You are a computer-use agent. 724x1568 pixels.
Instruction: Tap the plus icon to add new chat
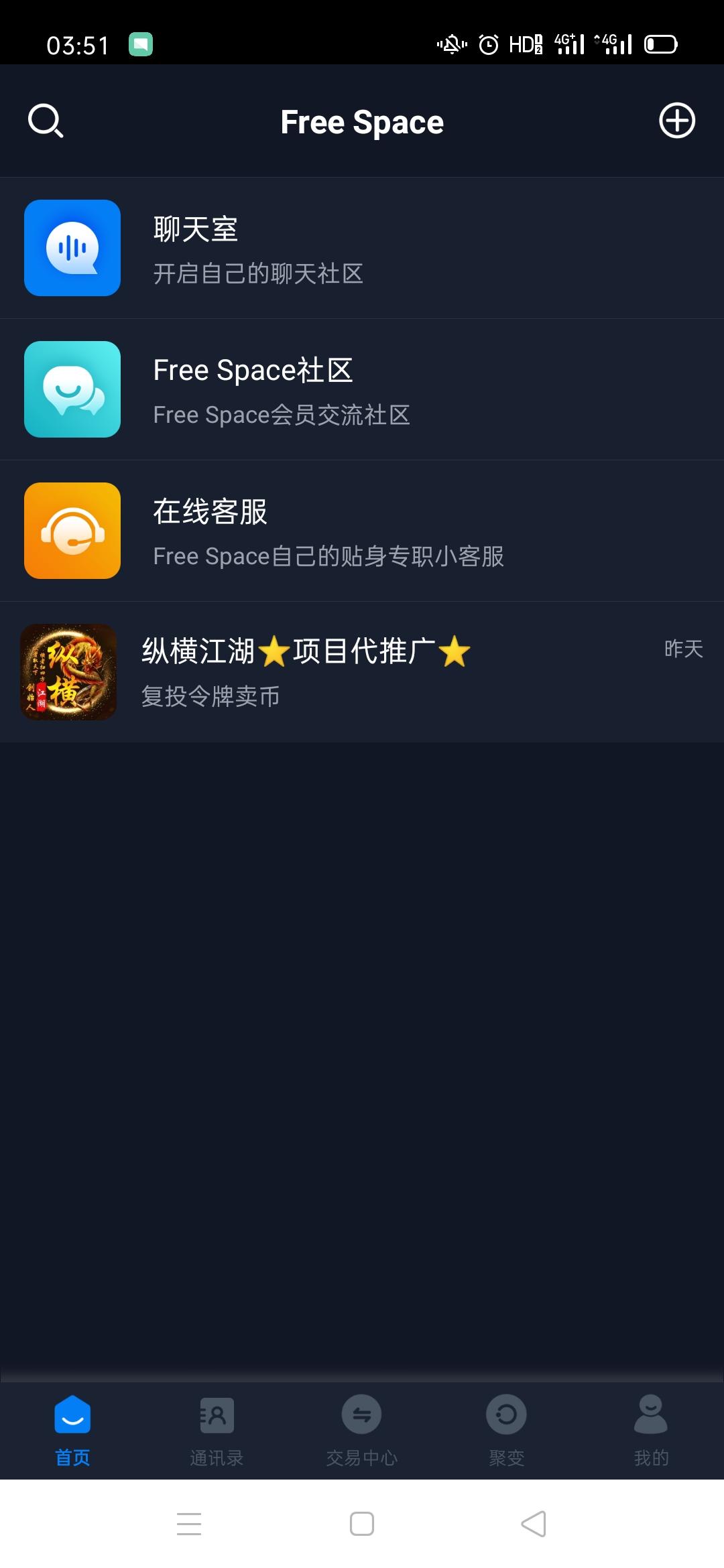click(x=677, y=121)
